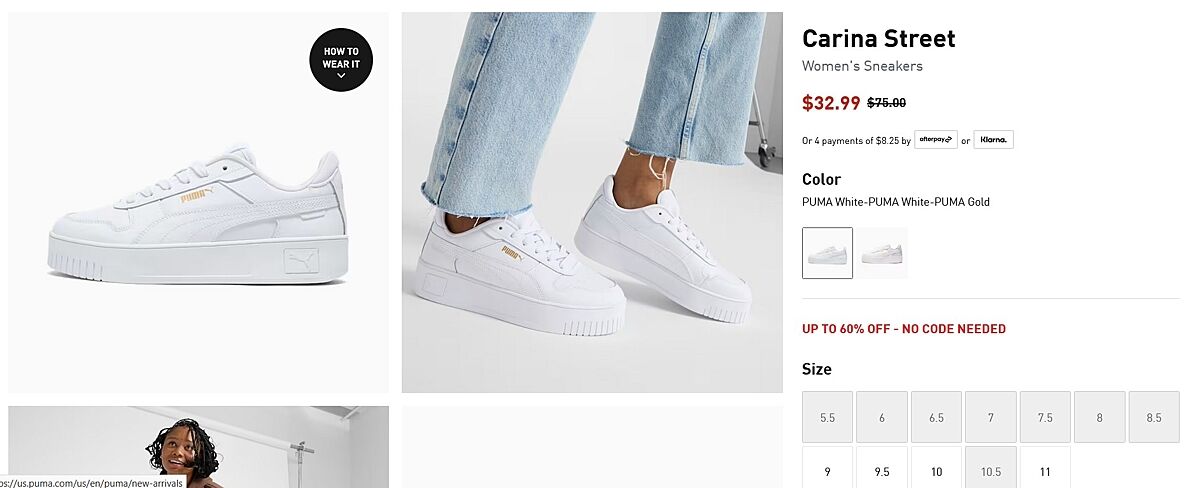Select size 8.5

(x=1154, y=417)
